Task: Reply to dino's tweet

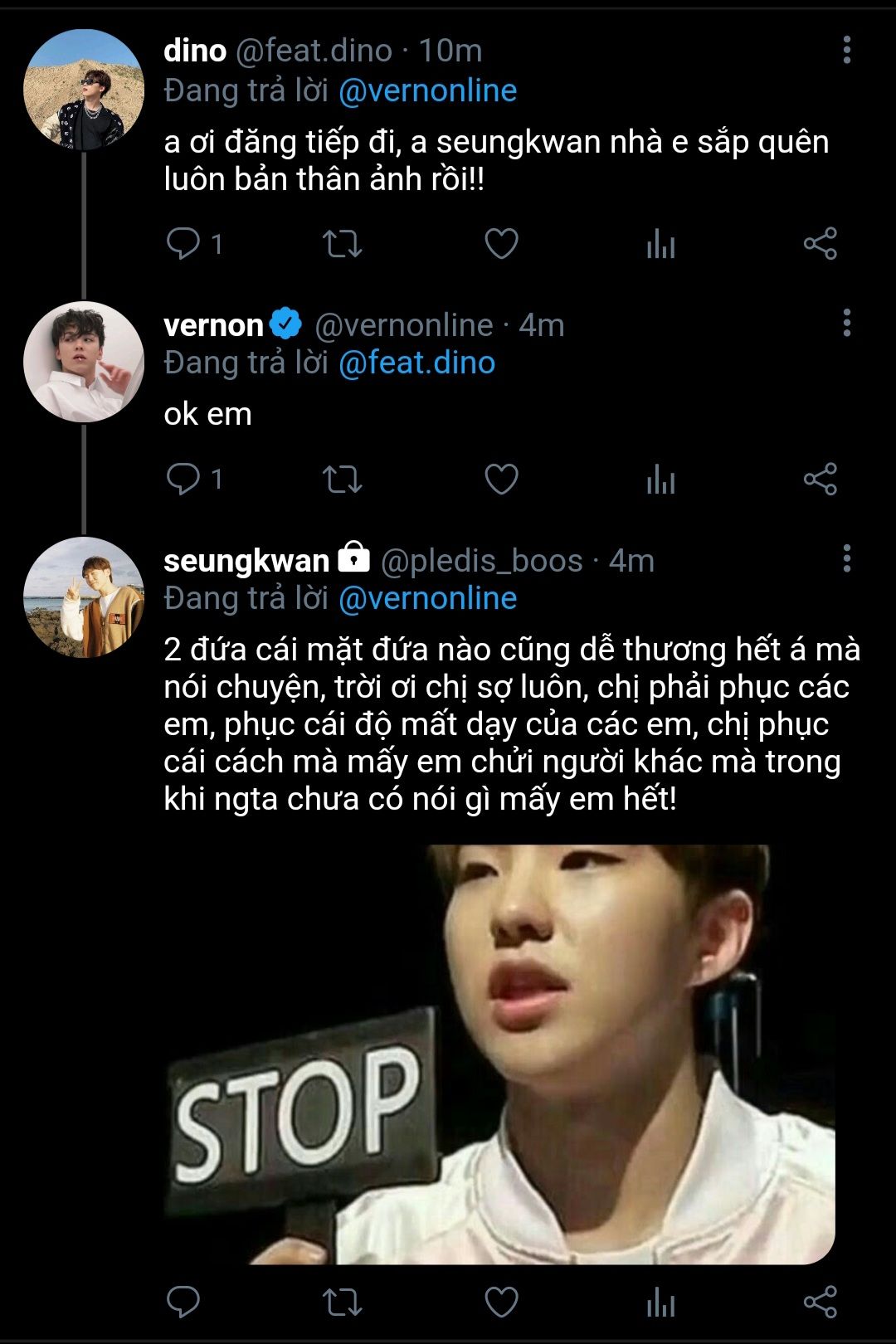Action: [x=183, y=244]
